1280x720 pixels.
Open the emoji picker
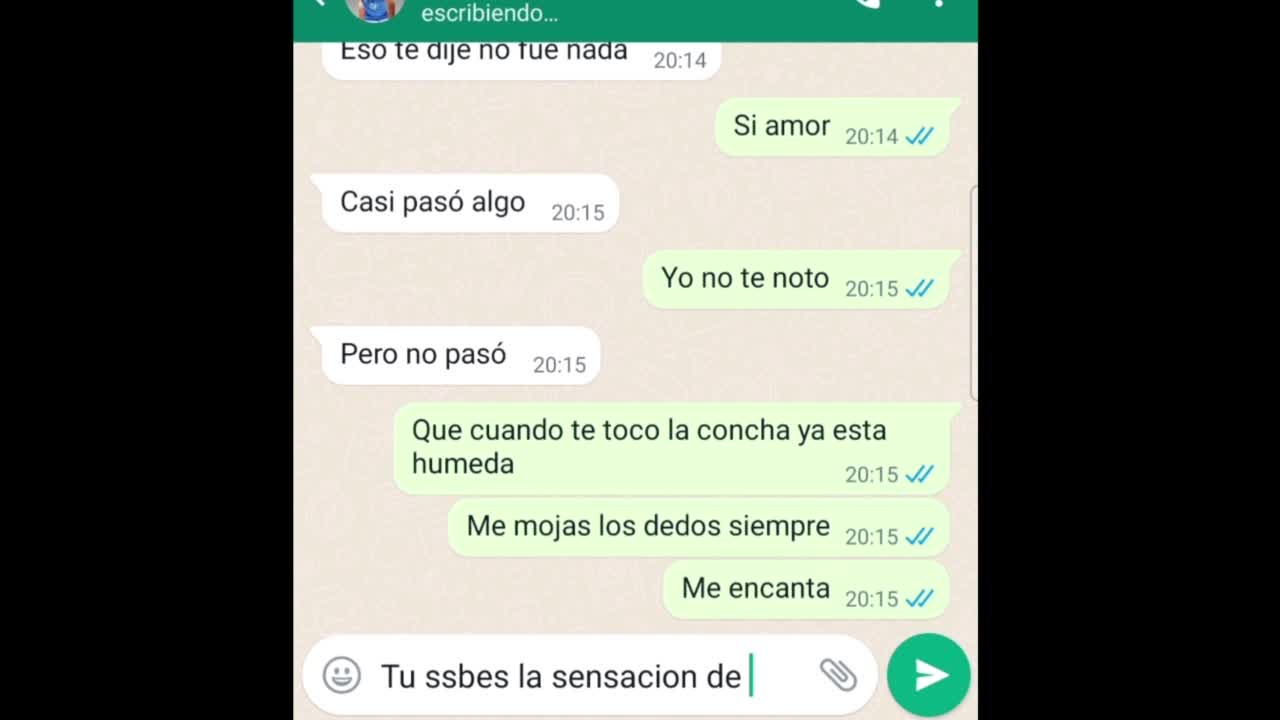coord(341,675)
